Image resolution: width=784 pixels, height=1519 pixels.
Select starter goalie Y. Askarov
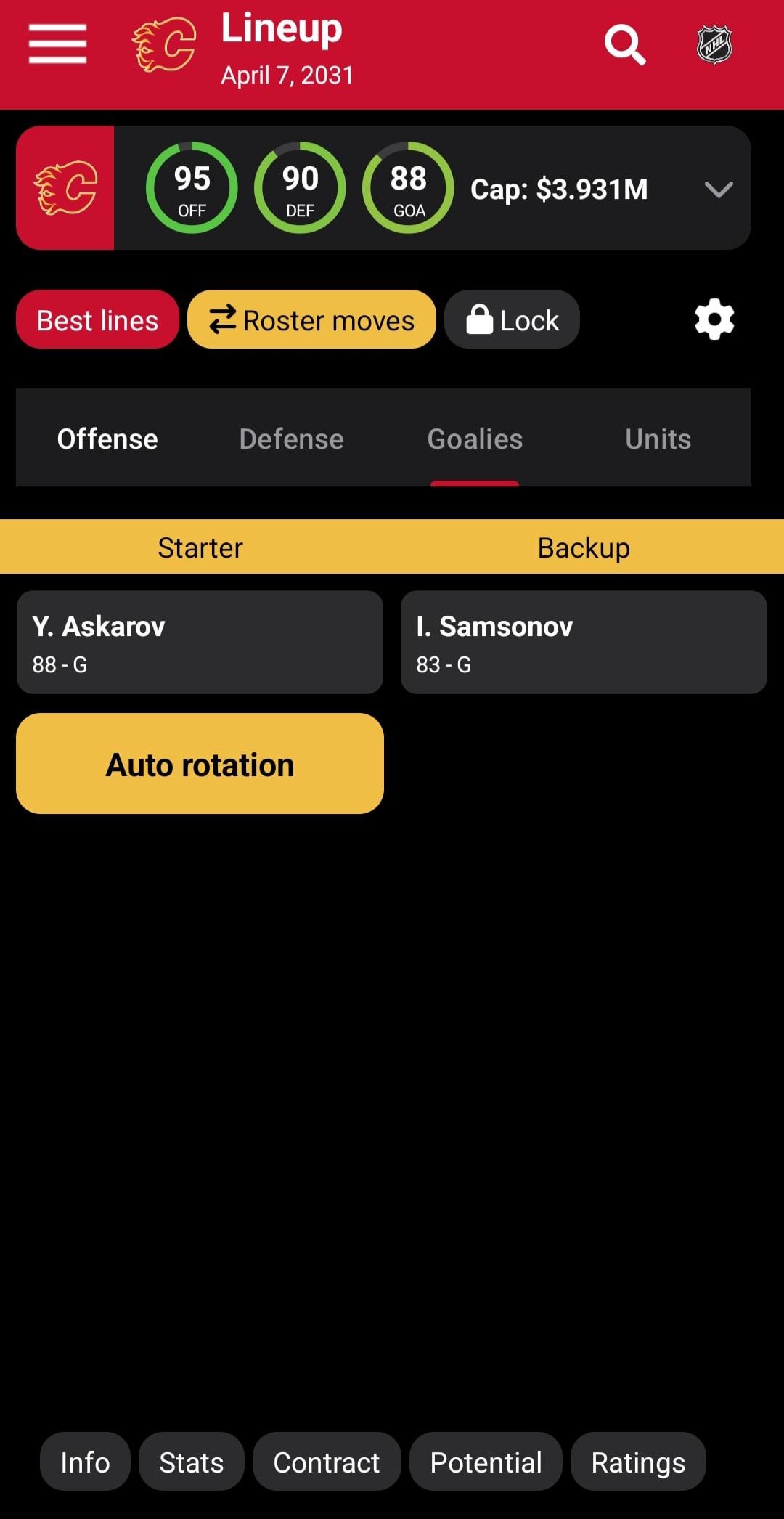pos(200,643)
